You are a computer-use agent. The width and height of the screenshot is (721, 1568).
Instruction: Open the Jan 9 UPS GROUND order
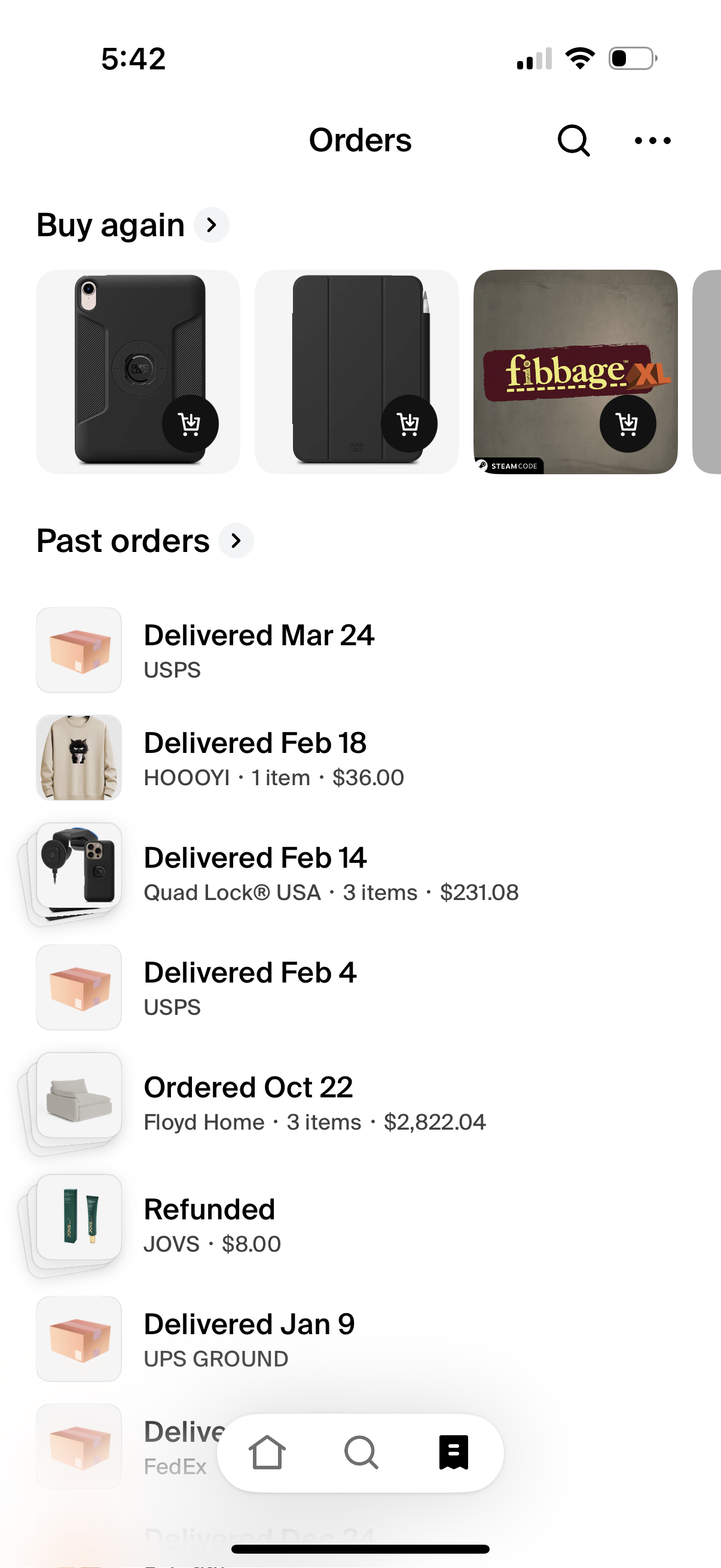click(249, 1340)
